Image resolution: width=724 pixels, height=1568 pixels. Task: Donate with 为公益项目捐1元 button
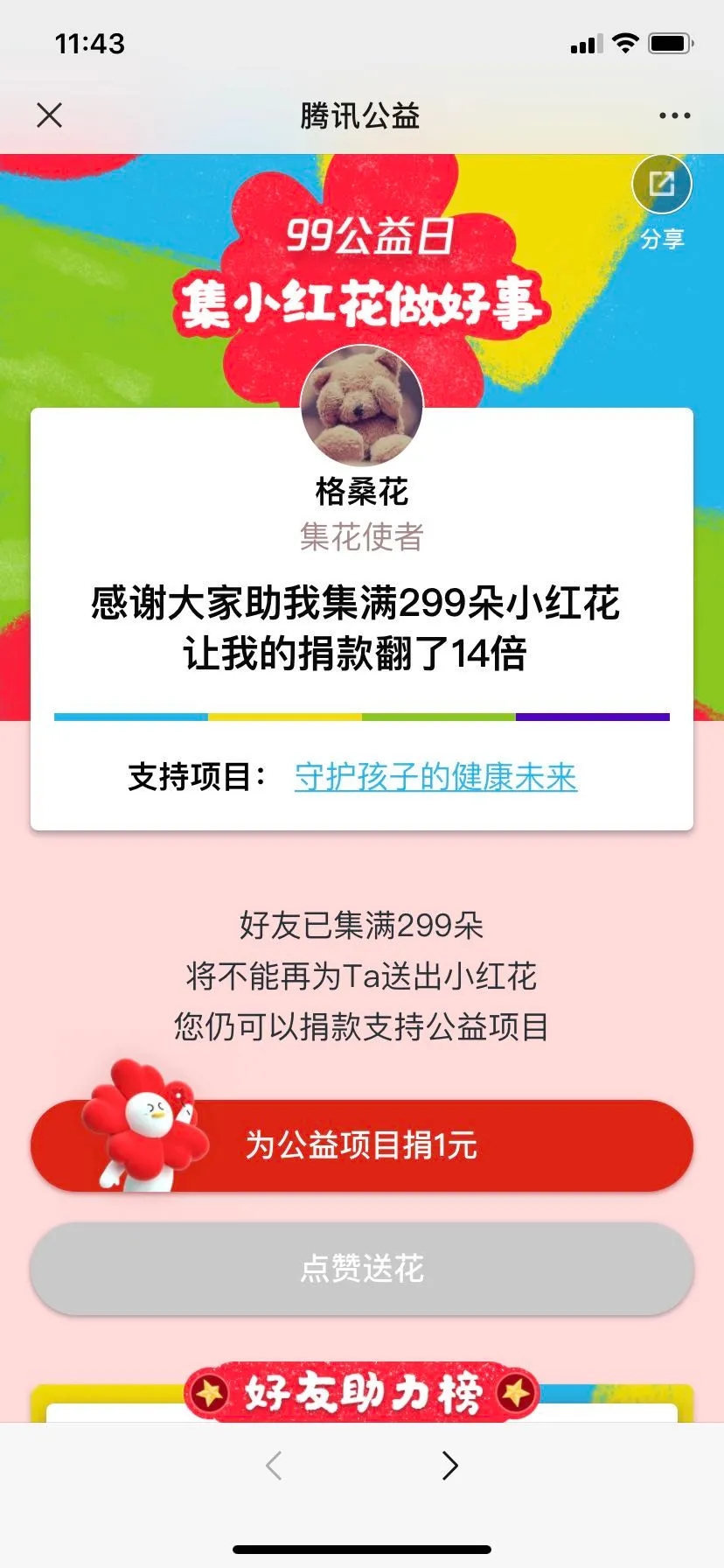[362, 1145]
